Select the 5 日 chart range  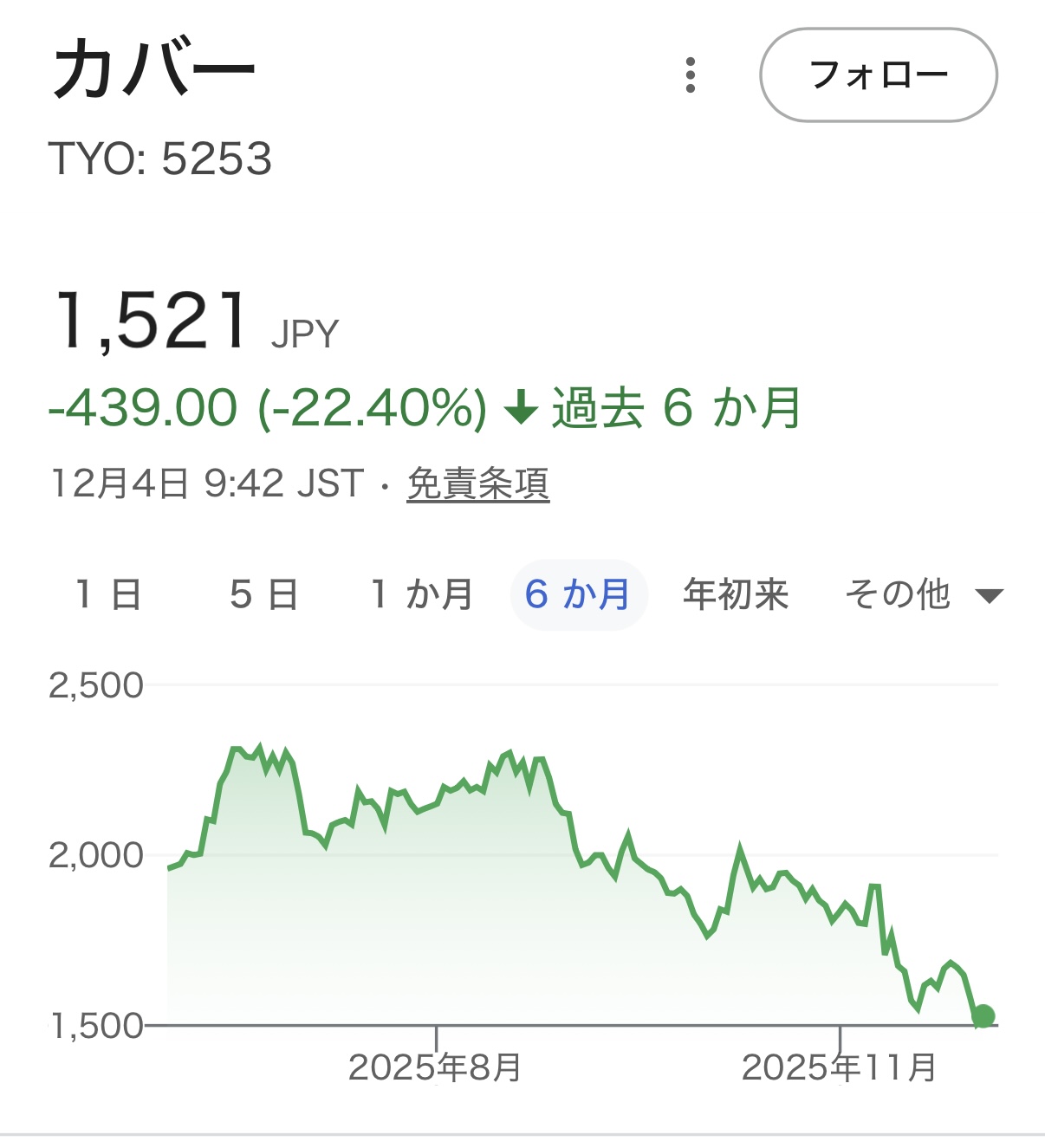coord(263,594)
